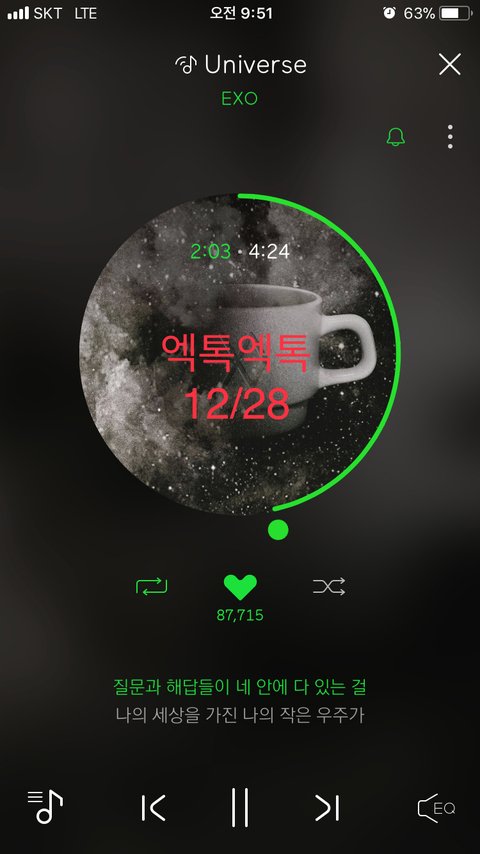Viewport: 480px width, 854px height.
Task: Unlike the song with the heart
Action: [x=240, y=587]
